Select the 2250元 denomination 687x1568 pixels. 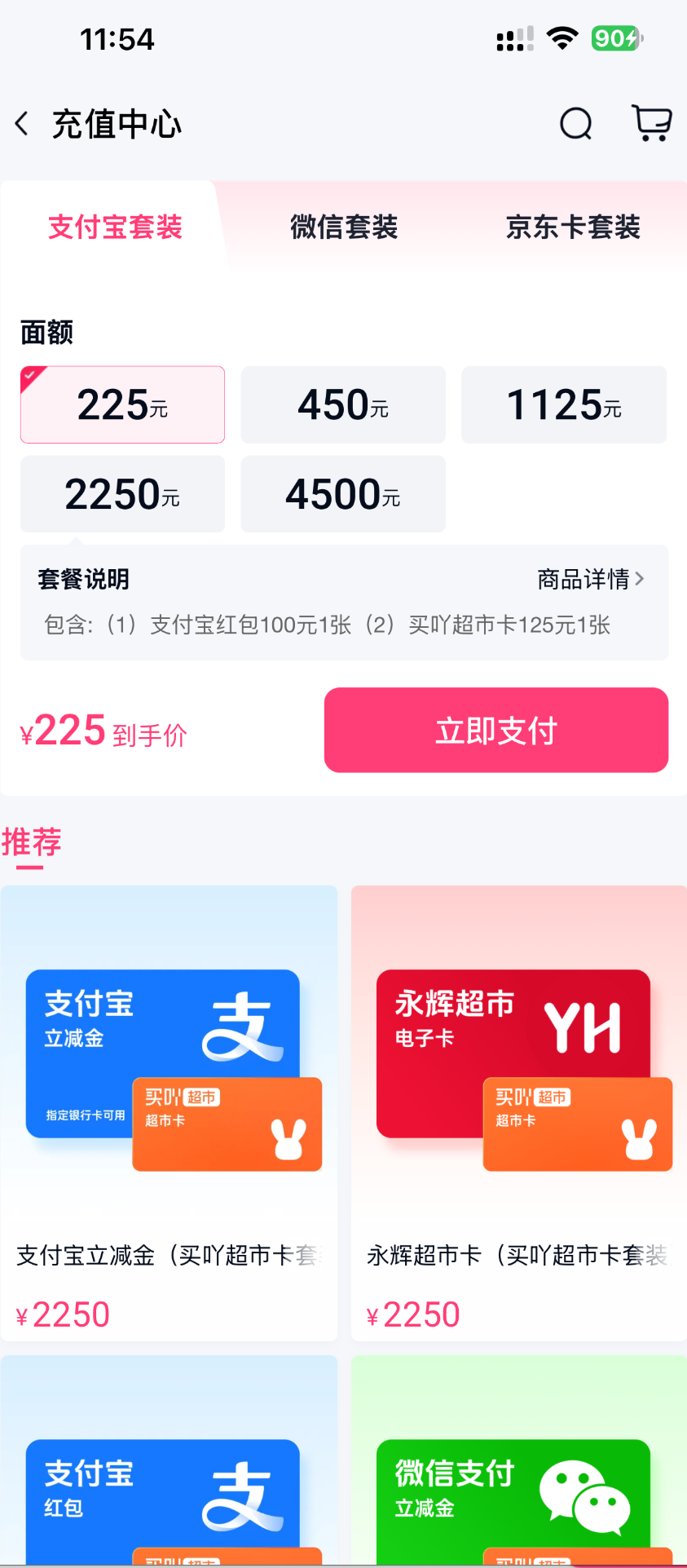(122, 494)
